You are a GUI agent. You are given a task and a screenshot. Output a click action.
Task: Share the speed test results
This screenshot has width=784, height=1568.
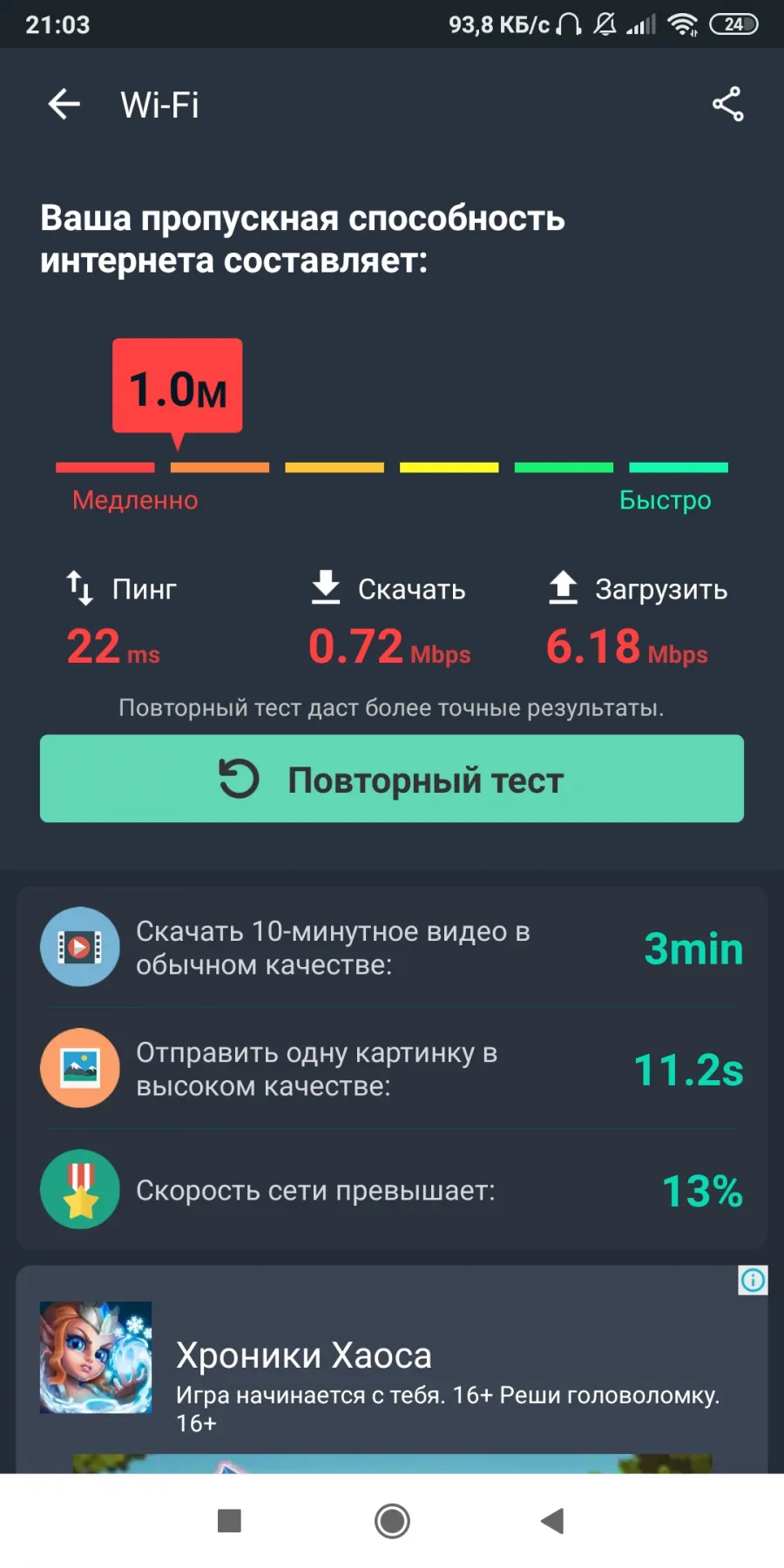[x=727, y=105]
